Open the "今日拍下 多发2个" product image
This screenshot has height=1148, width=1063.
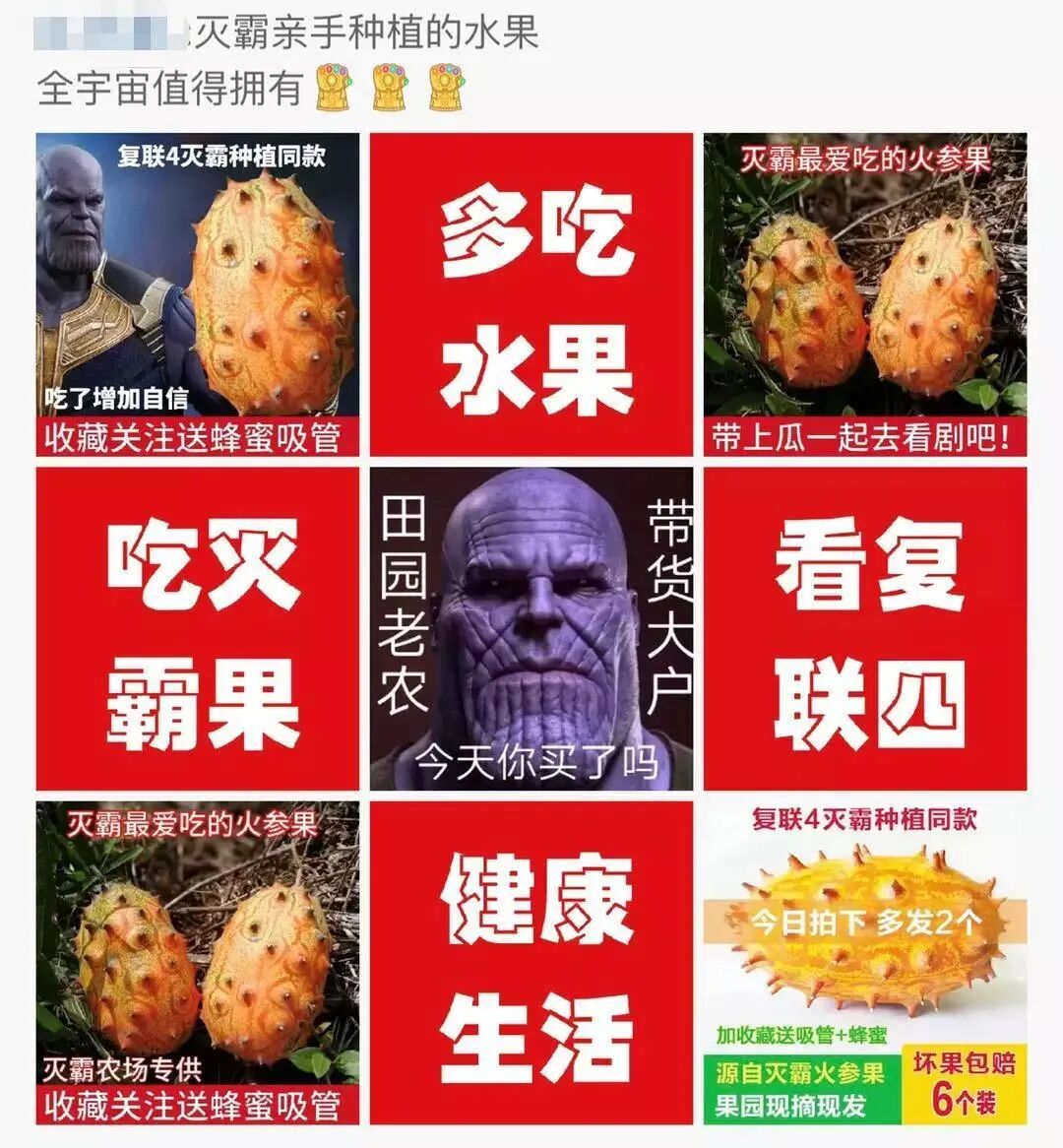tap(865, 963)
